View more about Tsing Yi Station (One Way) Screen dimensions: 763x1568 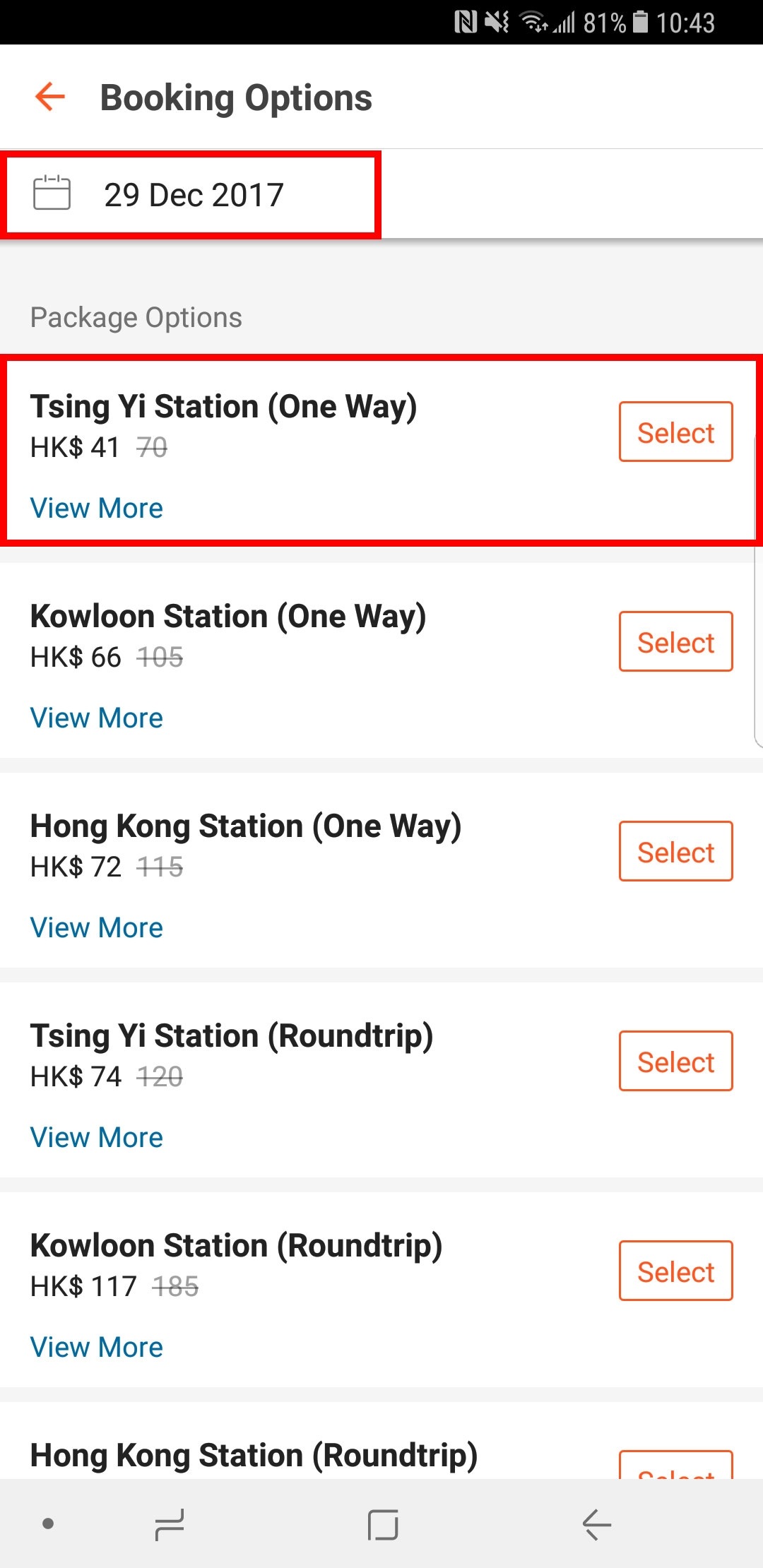[x=97, y=508]
